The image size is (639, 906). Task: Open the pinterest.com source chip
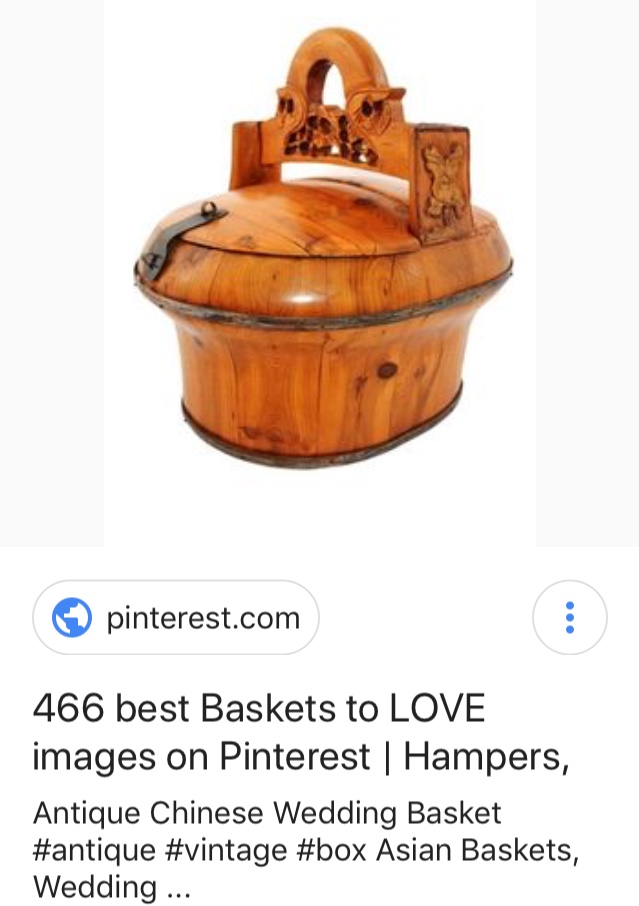coord(176,618)
